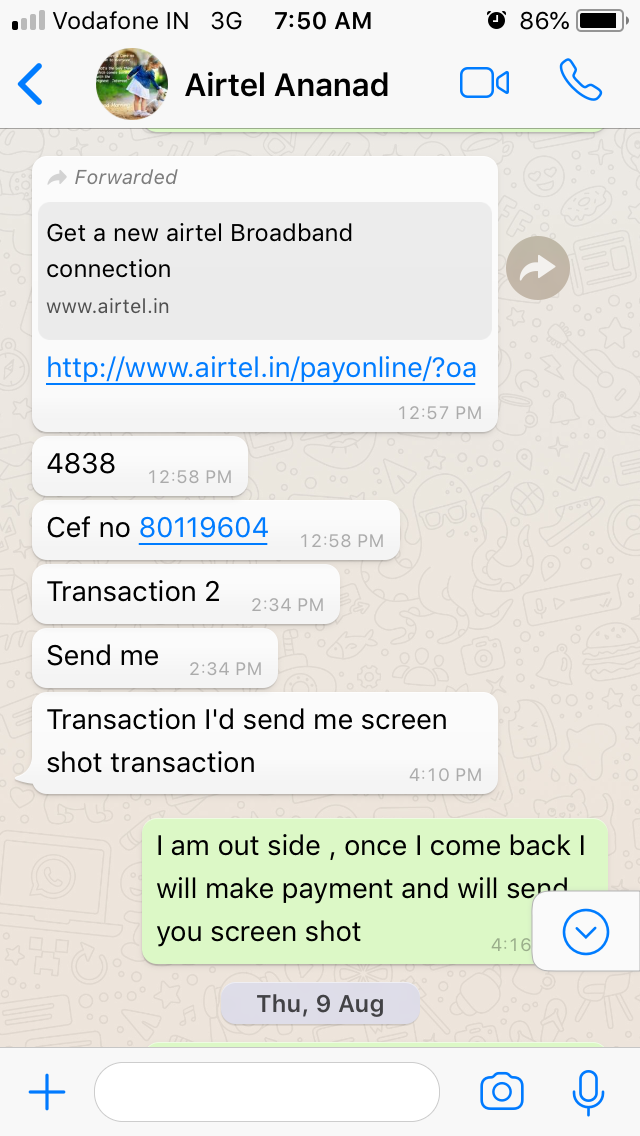The height and width of the screenshot is (1136, 640).
Task: Focus the message text field
Action: click(x=266, y=1092)
